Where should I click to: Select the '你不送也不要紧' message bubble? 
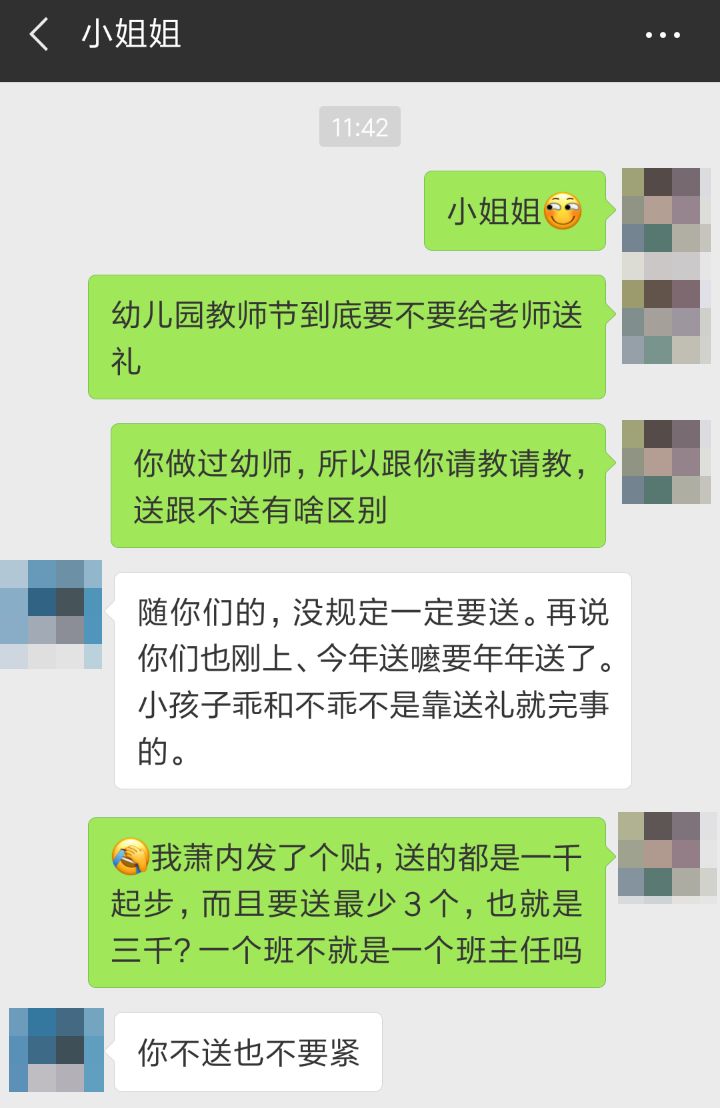click(x=247, y=1050)
